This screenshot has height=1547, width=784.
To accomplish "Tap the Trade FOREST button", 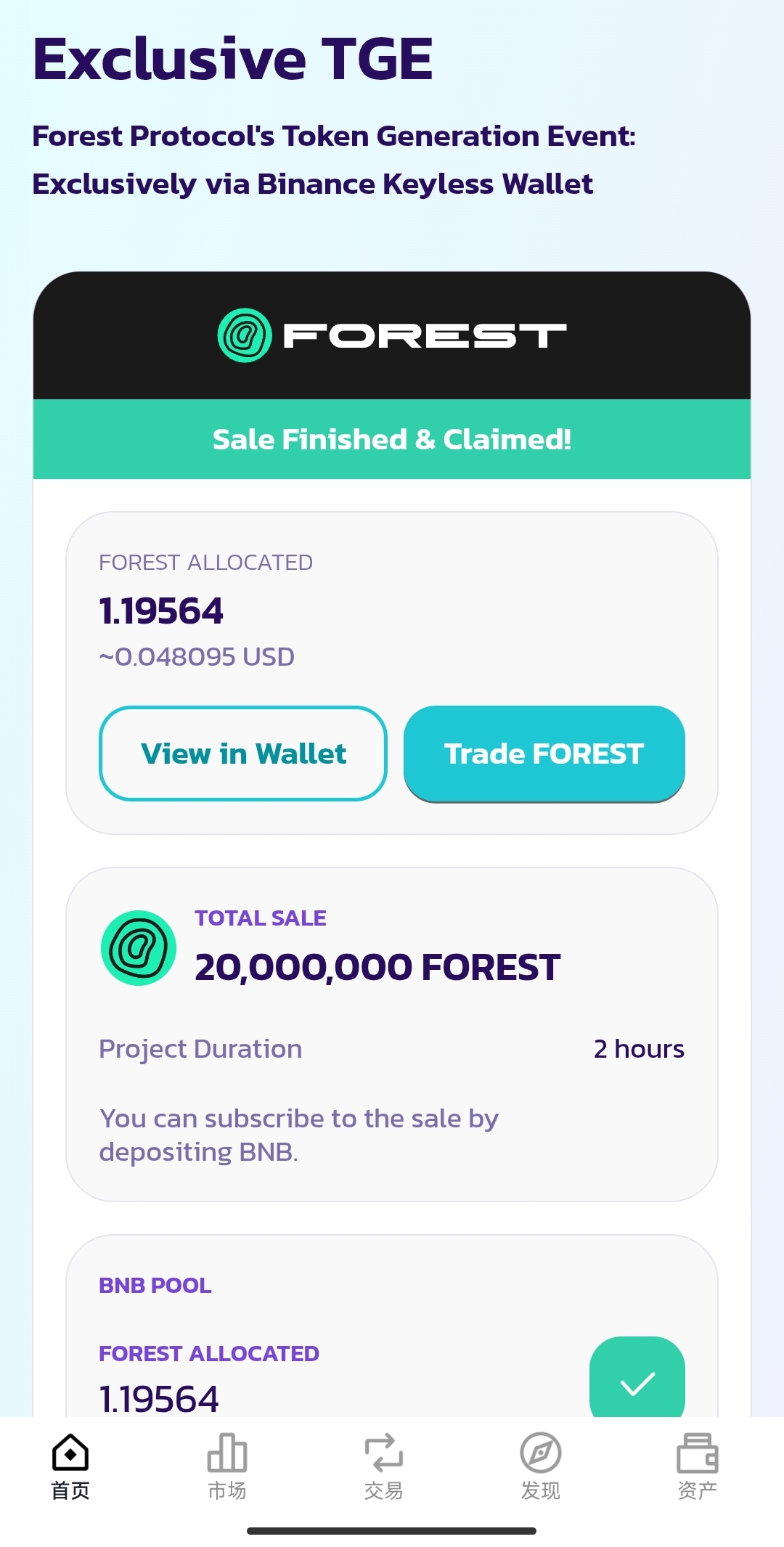I will [544, 754].
